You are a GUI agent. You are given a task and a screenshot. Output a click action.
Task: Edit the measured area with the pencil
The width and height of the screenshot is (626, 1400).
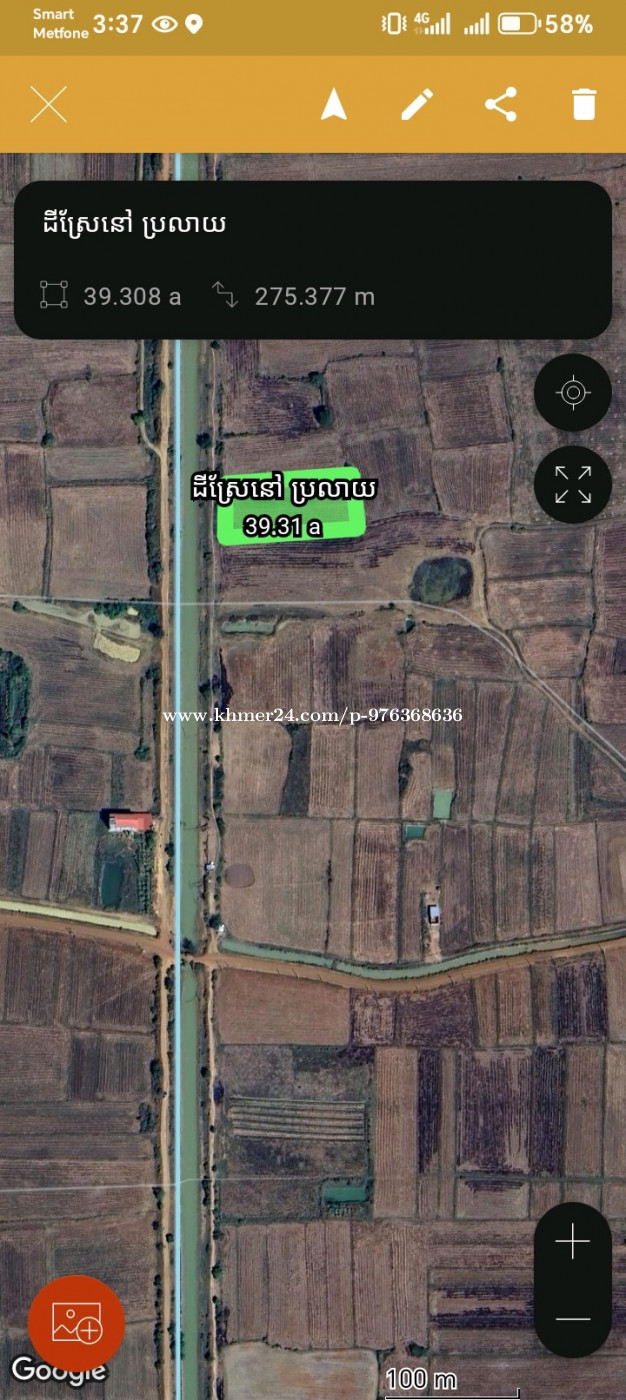point(417,104)
